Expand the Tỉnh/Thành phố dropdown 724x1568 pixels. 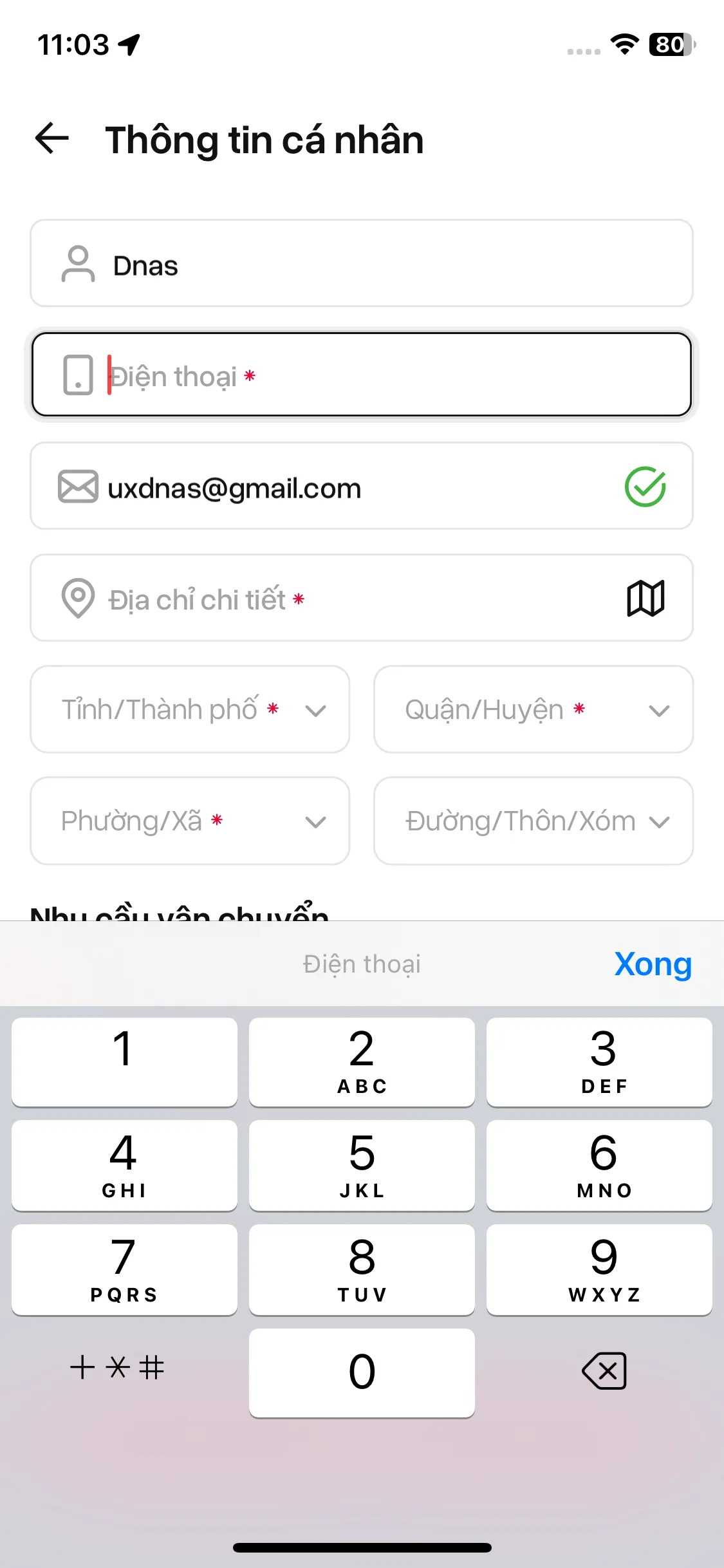tap(190, 709)
